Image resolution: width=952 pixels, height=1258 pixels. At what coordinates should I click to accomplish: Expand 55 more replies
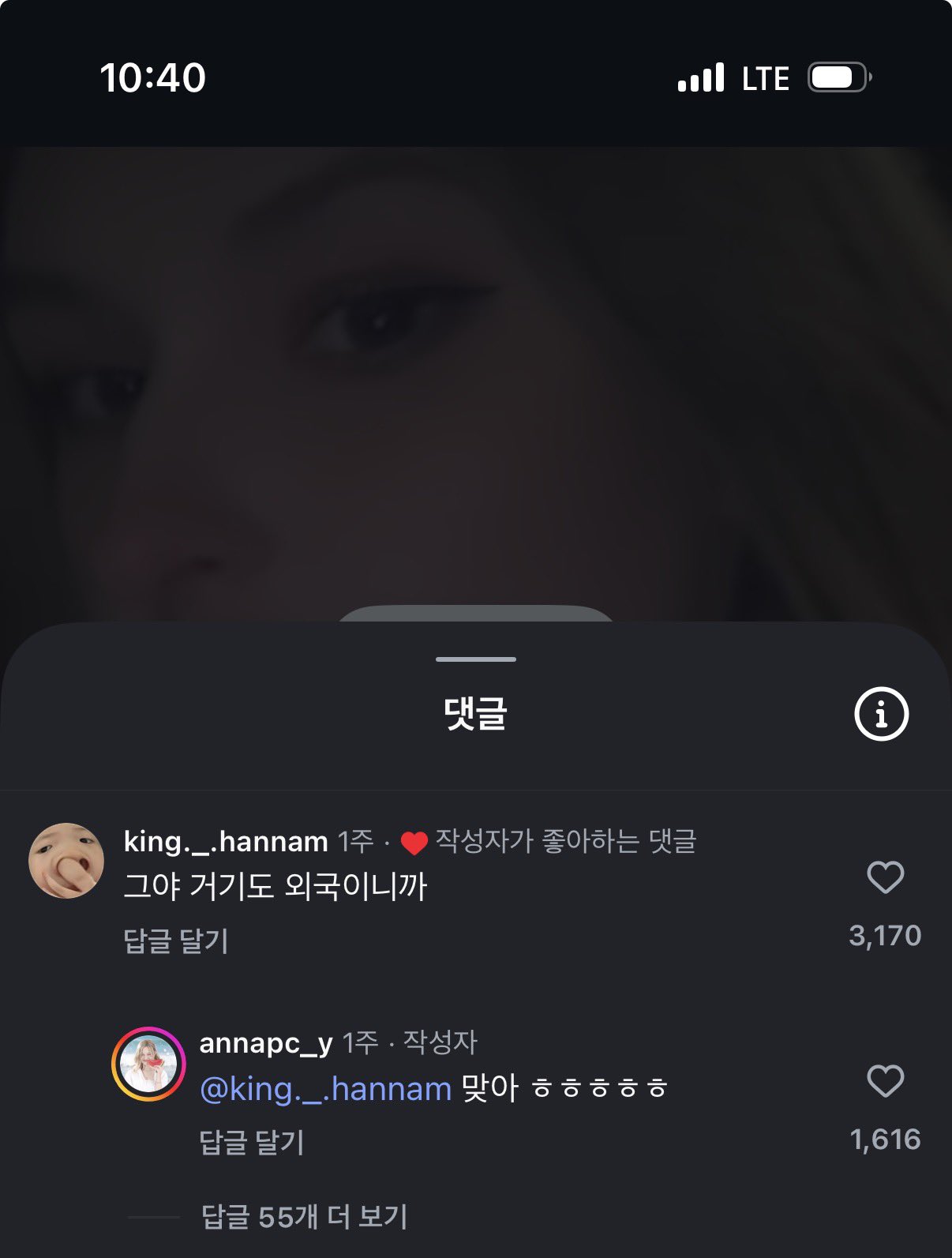coord(304,1217)
